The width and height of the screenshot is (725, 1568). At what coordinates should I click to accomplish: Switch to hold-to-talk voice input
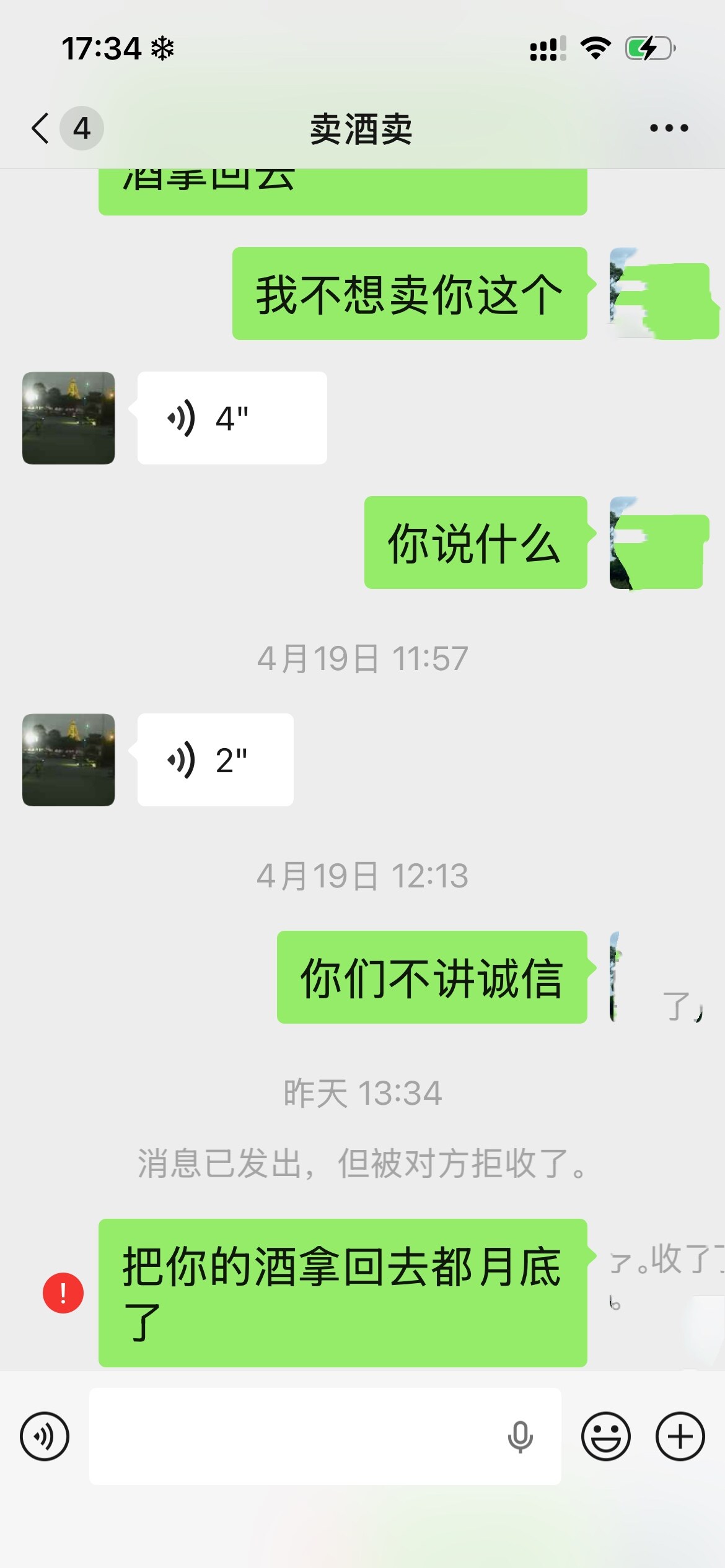(x=45, y=1436)
